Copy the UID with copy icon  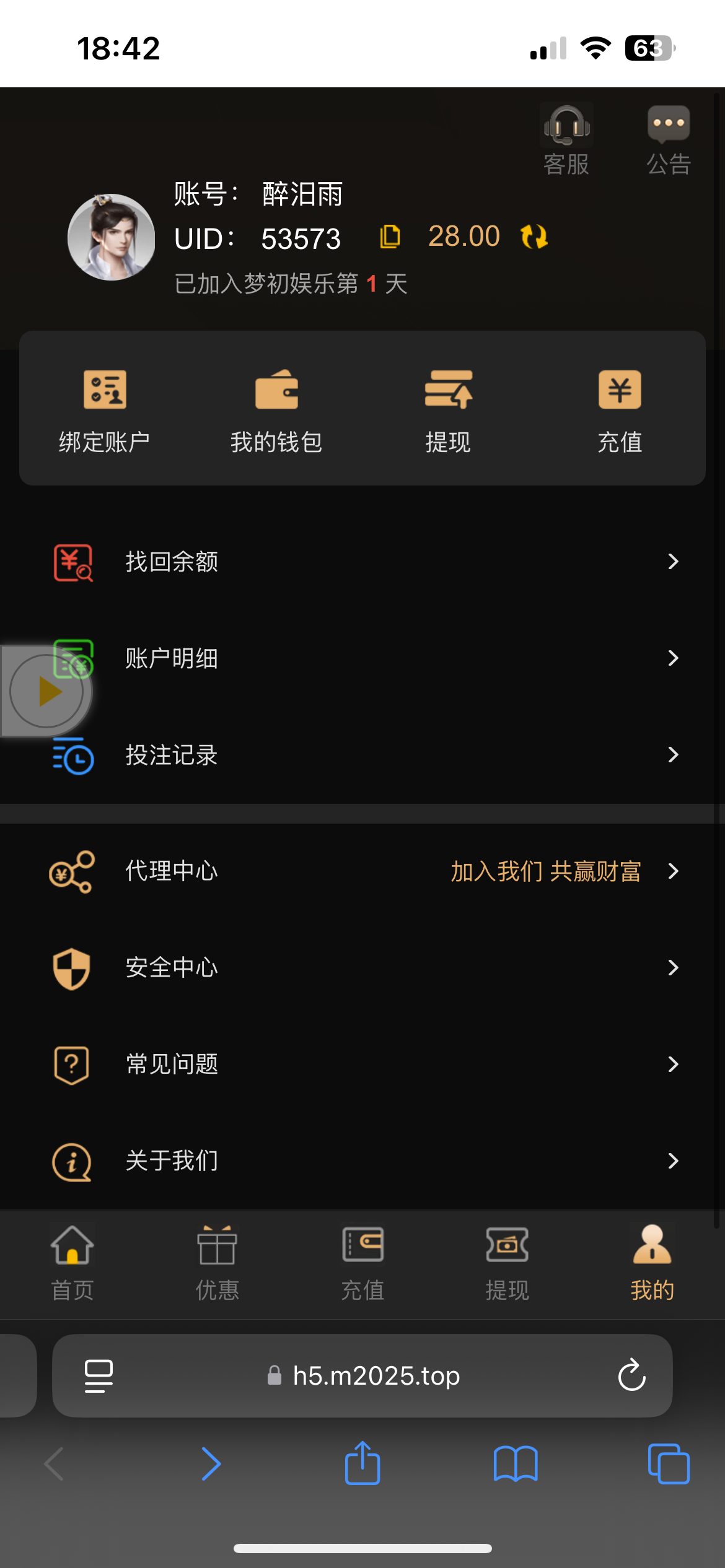390,237
